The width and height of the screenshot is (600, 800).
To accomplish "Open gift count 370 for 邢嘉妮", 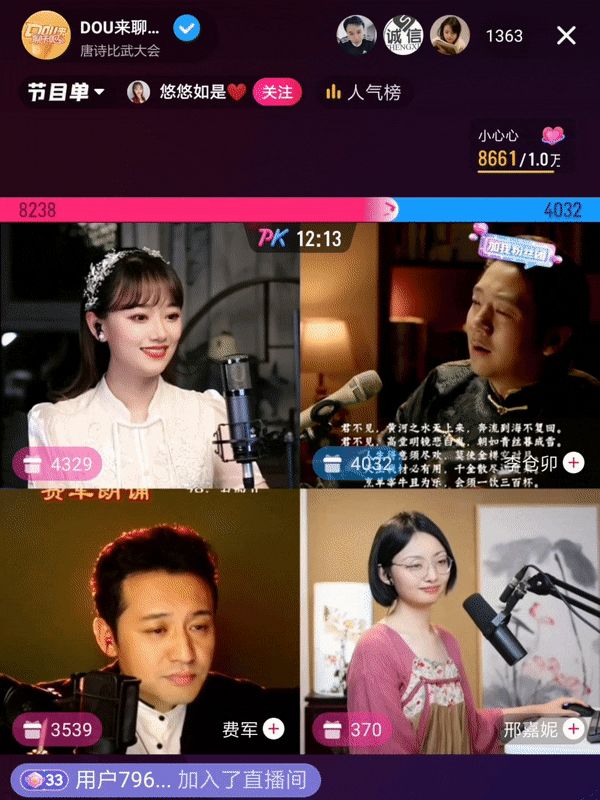I will 352,730.
